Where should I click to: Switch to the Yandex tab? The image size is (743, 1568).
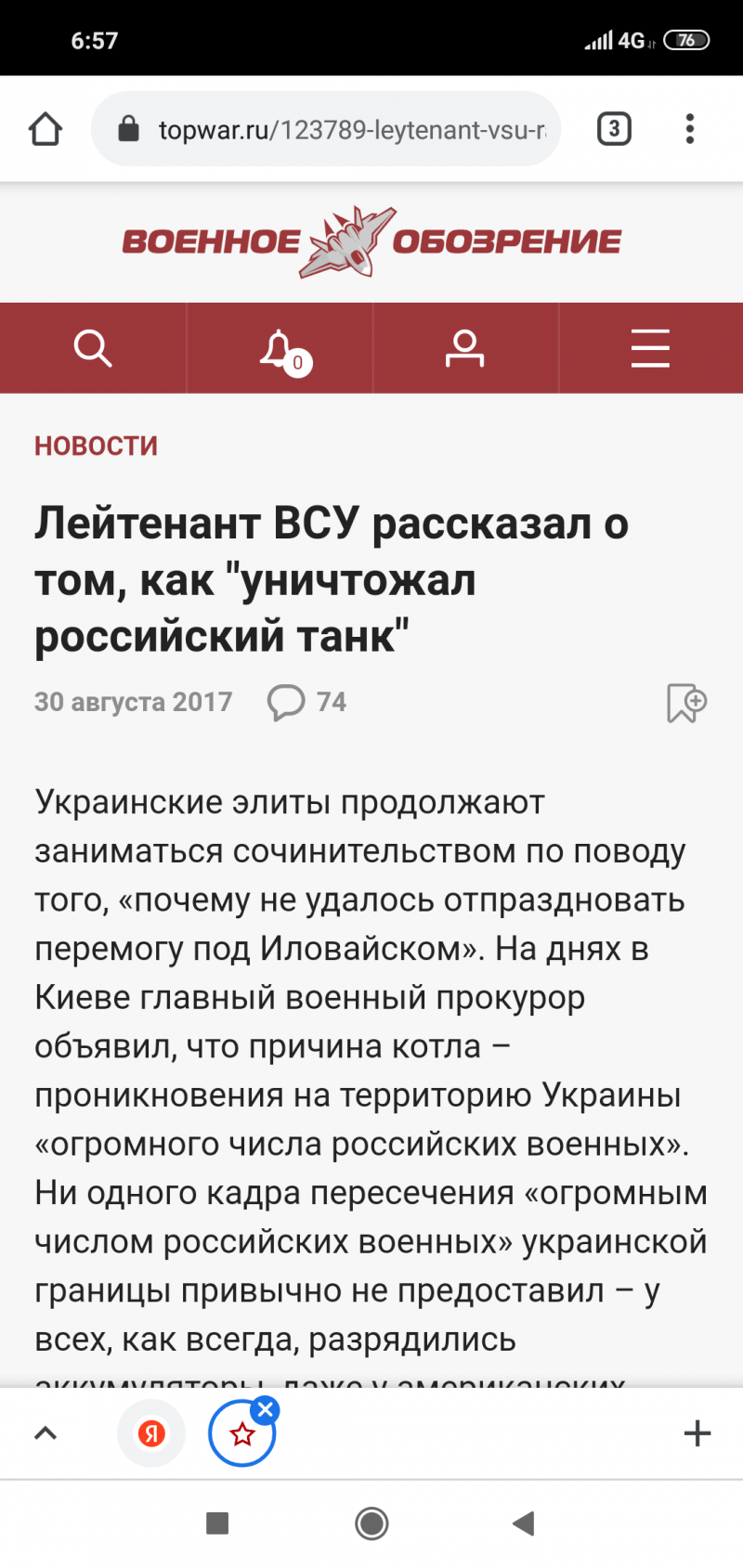151,1433
